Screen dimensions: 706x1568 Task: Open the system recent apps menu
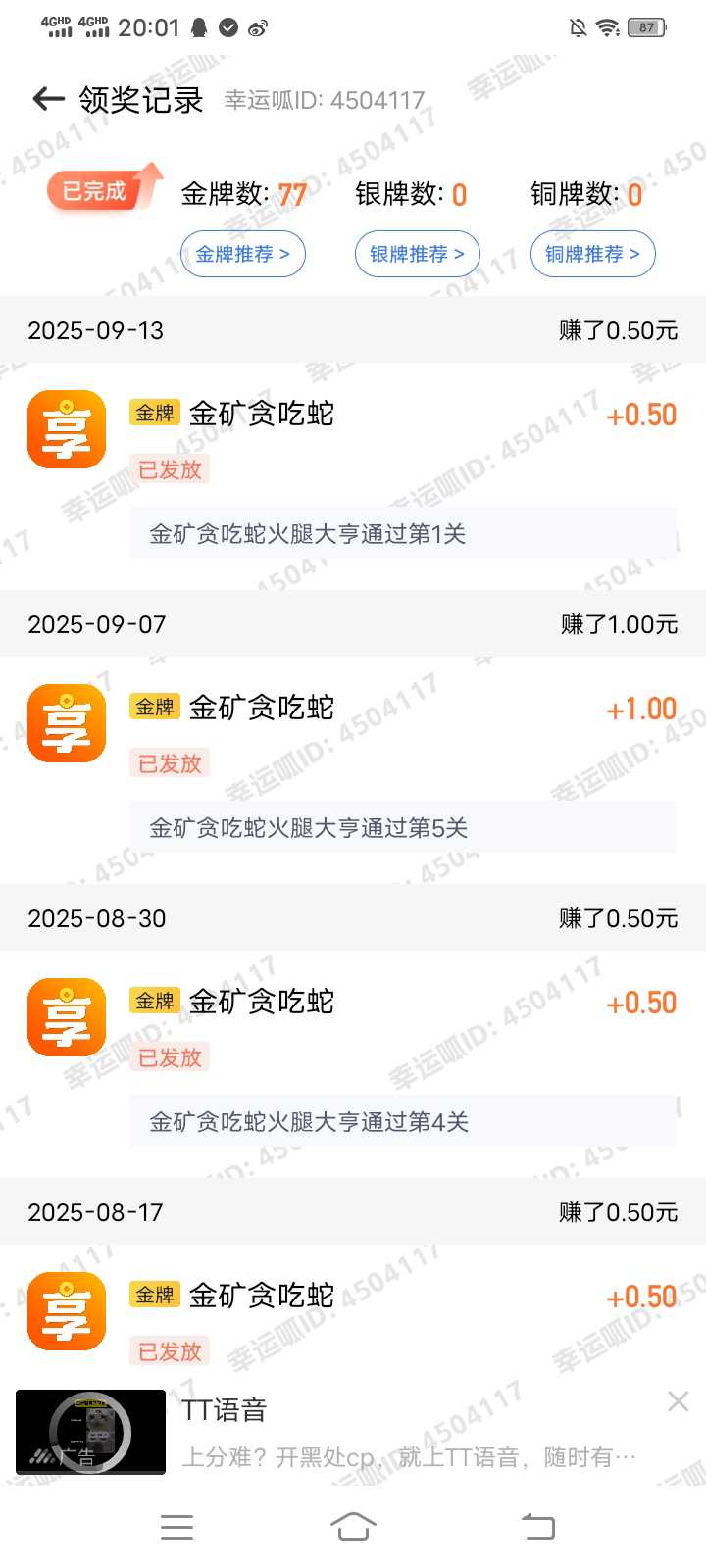point(176,1527)
